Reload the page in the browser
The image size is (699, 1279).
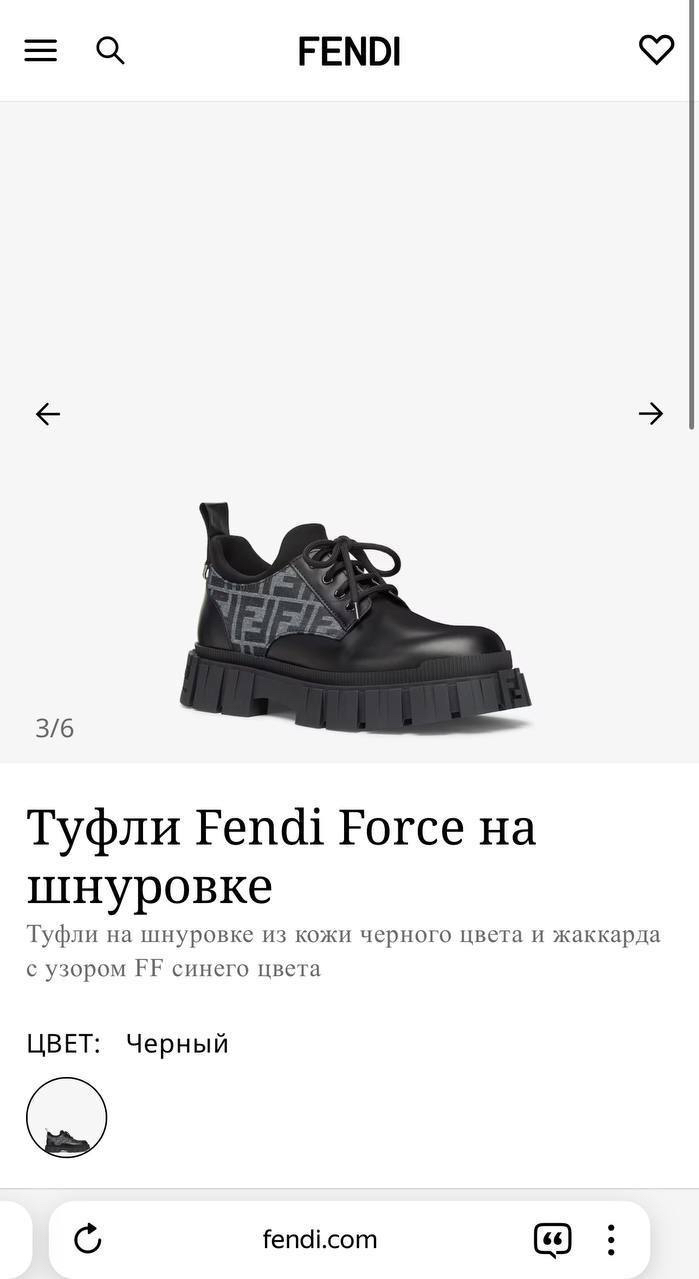point(88,1239)
